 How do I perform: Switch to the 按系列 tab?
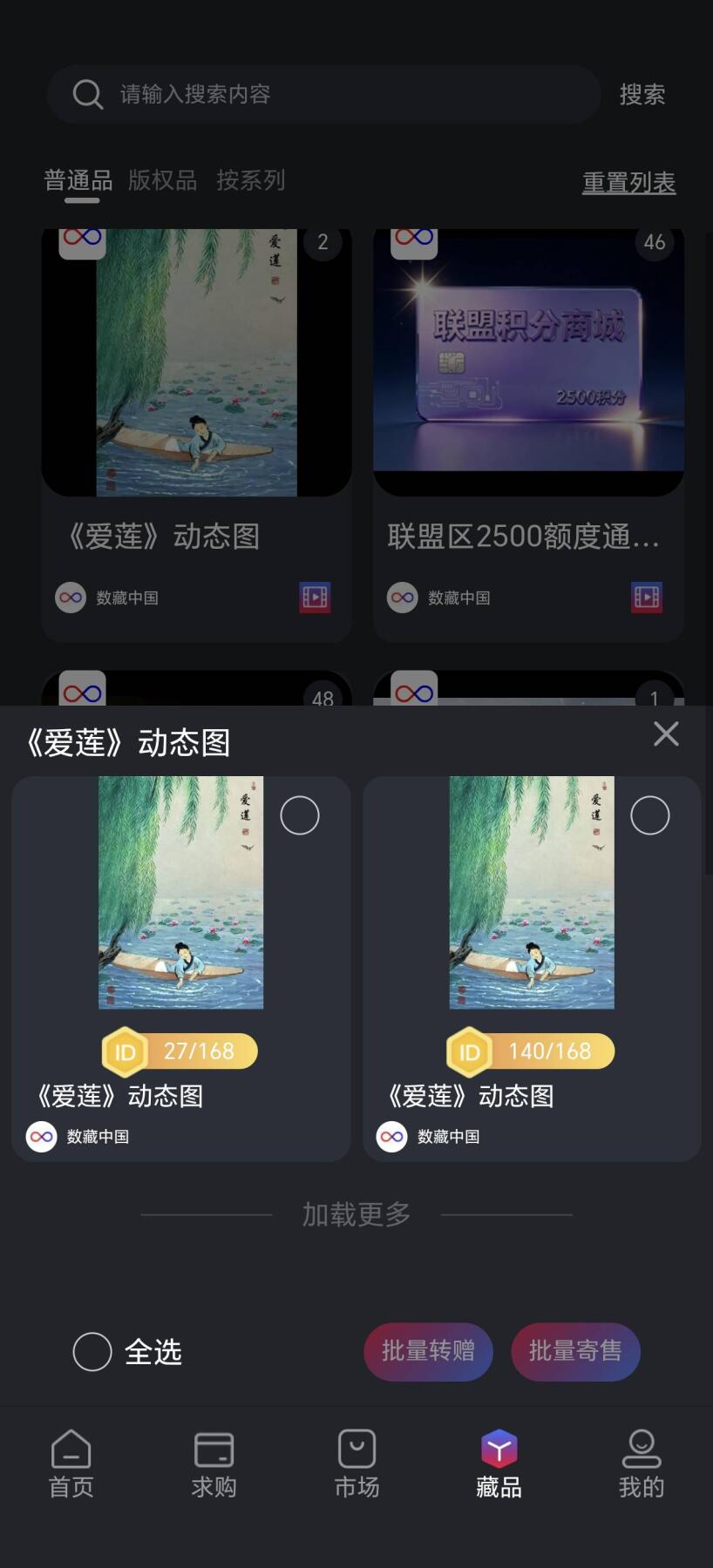pos(251,180)
